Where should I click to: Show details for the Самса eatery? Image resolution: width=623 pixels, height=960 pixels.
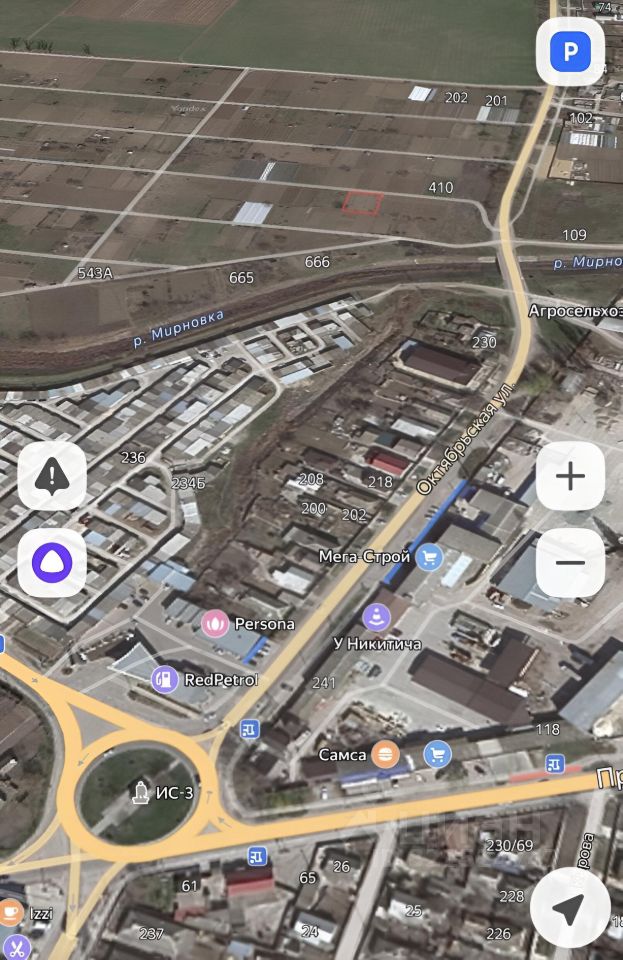(x=385, y=754)
